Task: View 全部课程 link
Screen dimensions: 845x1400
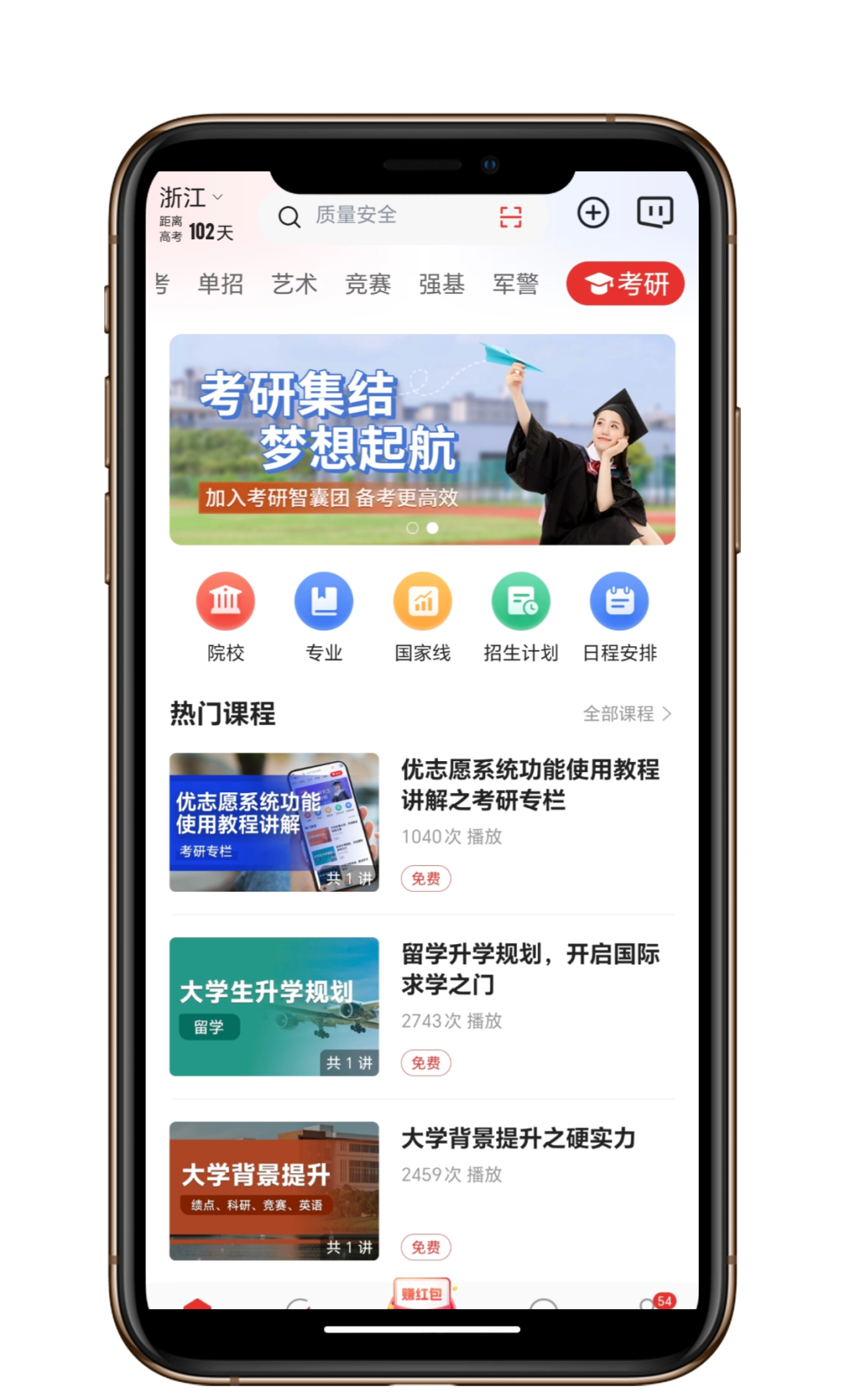Action: [627, 713]
